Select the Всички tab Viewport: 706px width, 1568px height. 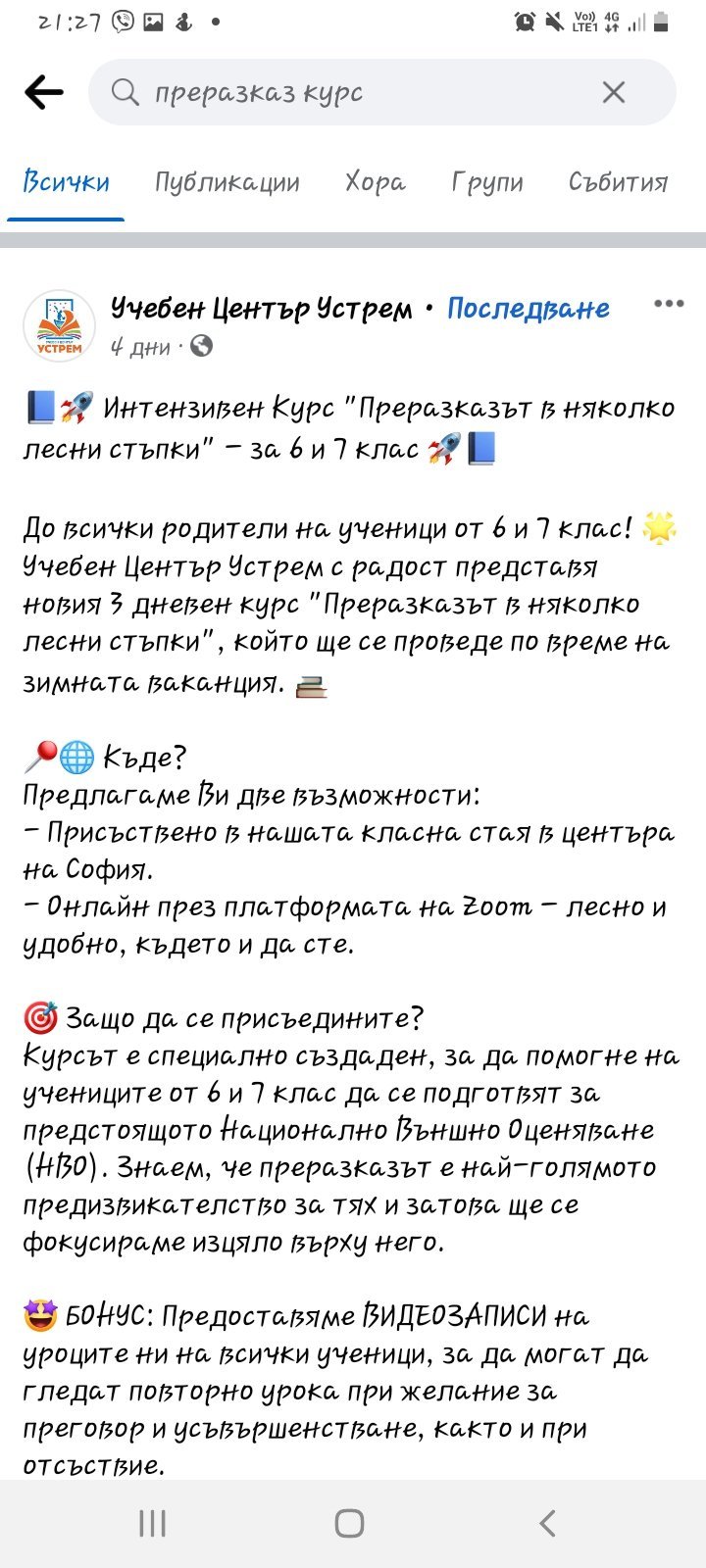coord(66,182)
